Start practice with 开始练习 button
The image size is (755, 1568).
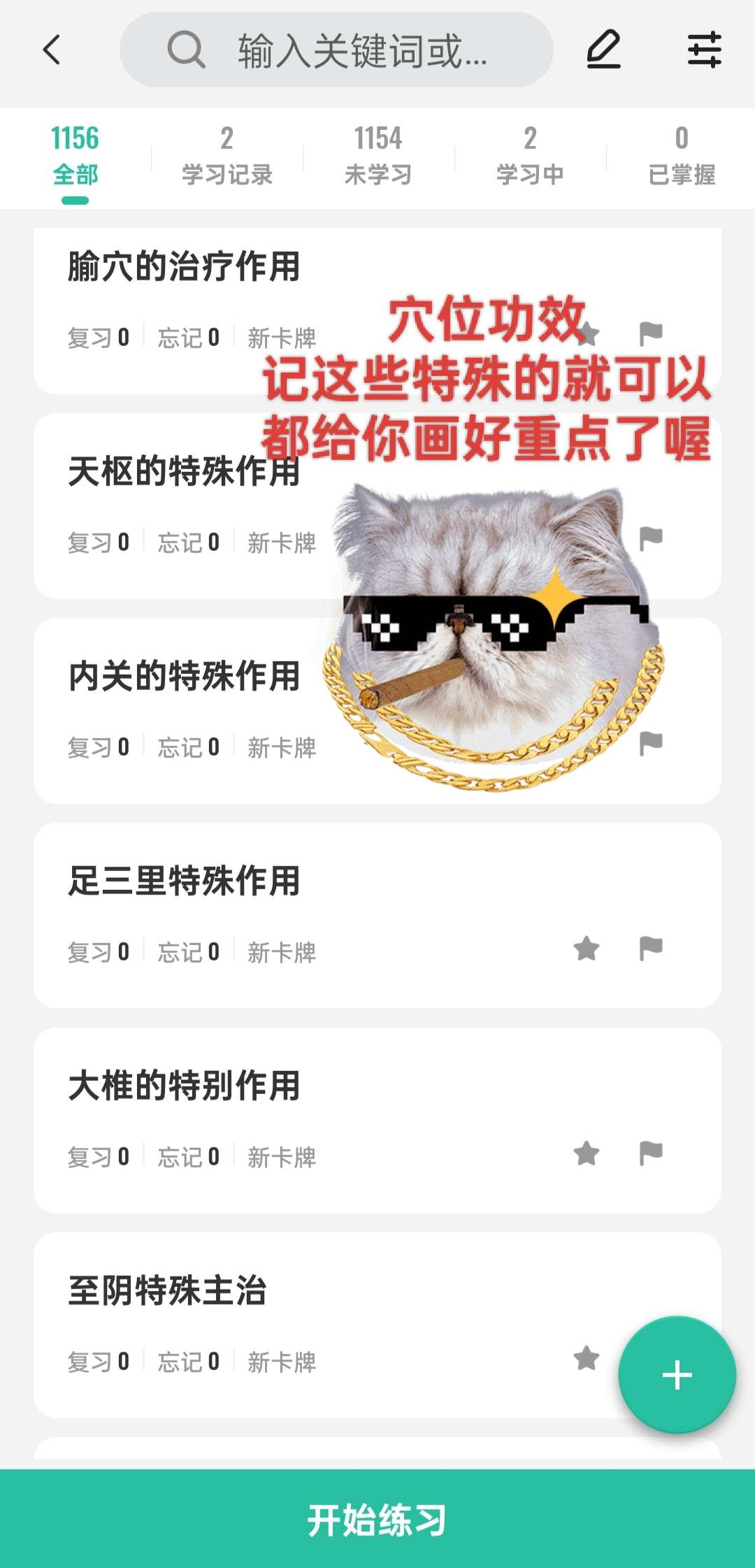click(x=377, y=1519)
